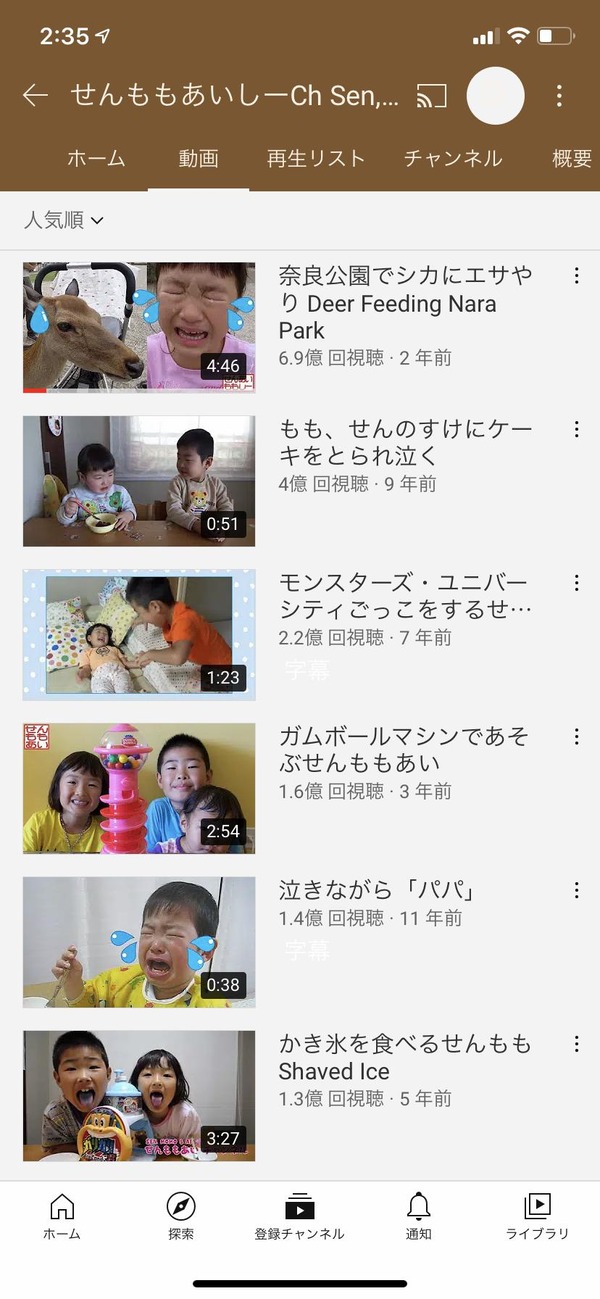Play the 泣きながら「パパ」 video
The image size is (600, 1299).
pyautogui.click(x=139, y=942)
